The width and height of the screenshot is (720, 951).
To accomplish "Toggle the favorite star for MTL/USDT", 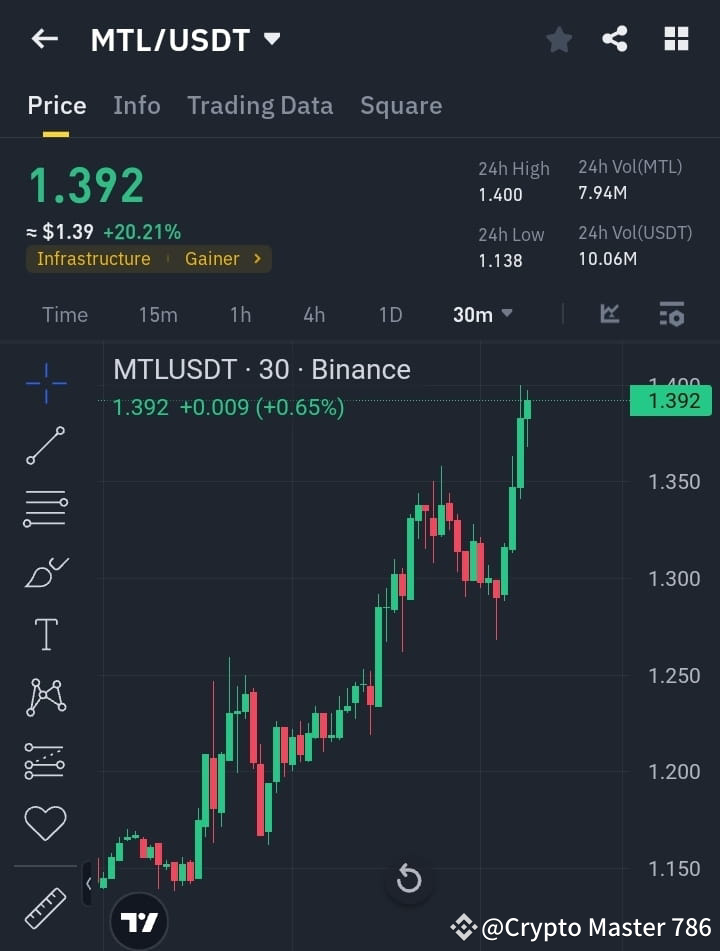I will coord(558,39).
